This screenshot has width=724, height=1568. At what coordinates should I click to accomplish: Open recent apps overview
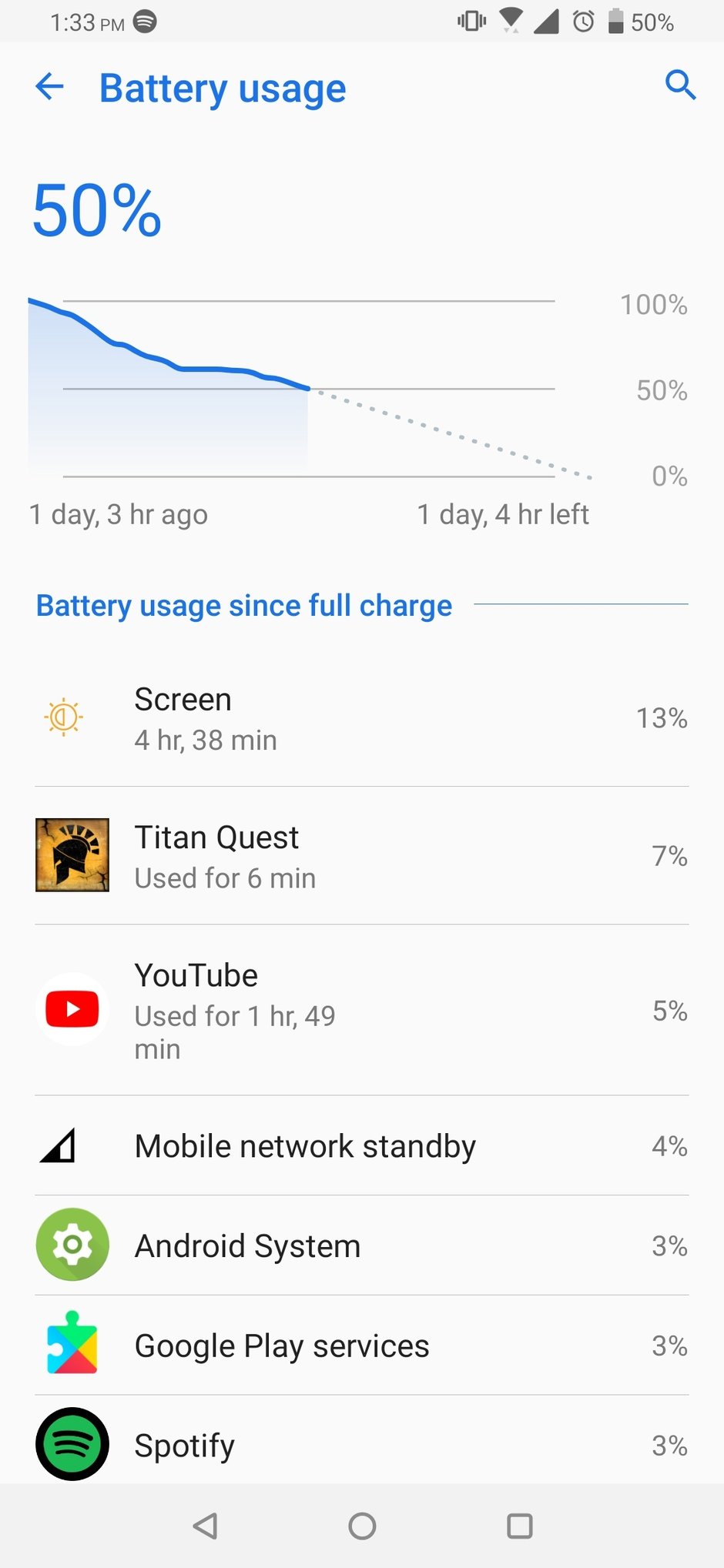(x=520, y=1526)
